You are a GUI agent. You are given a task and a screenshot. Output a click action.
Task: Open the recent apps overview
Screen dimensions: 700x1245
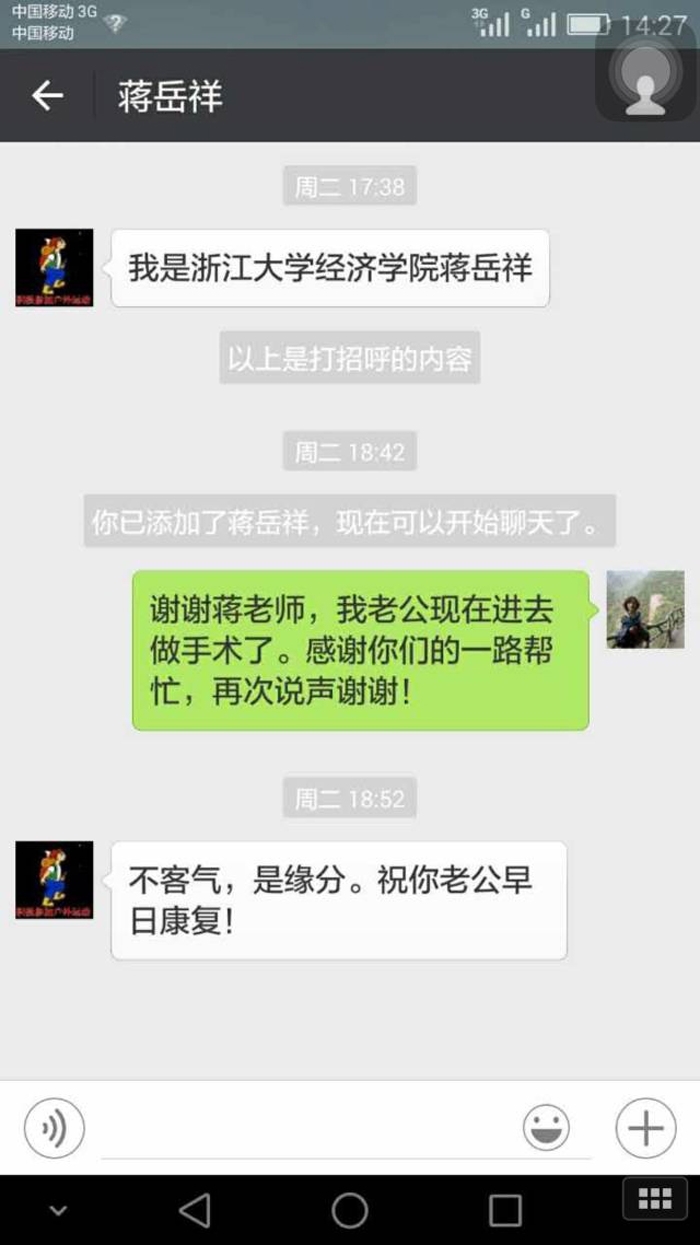tap(505, 1210)
